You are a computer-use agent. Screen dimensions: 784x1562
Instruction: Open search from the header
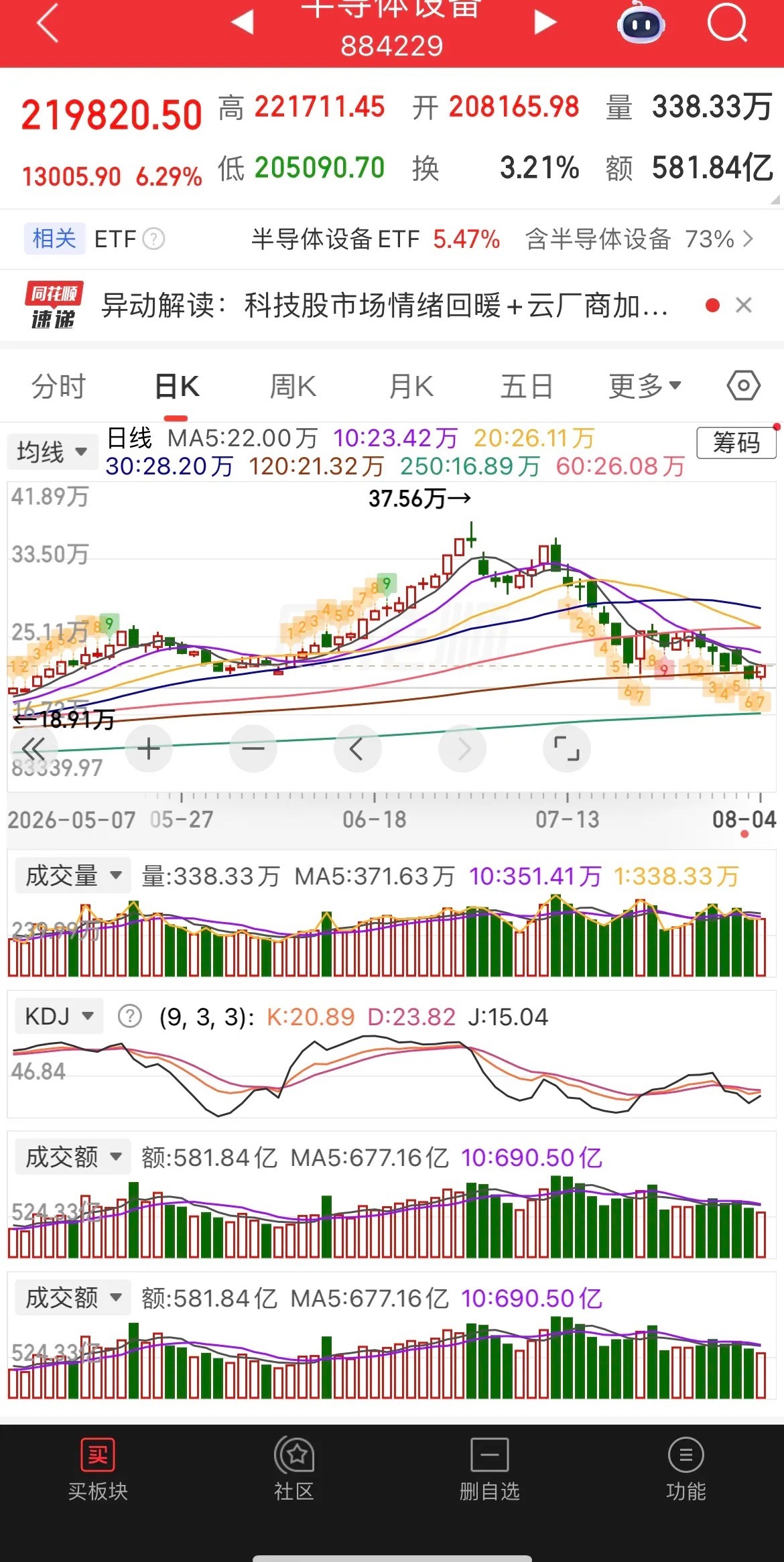728,23
